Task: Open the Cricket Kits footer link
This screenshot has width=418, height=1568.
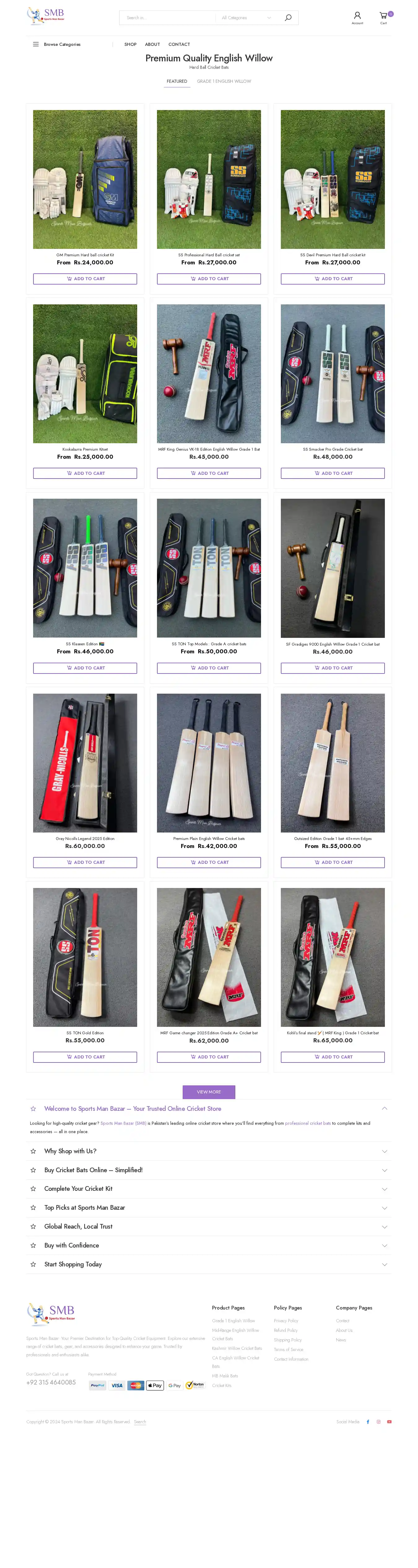Action: click(x=221, y=1385)
